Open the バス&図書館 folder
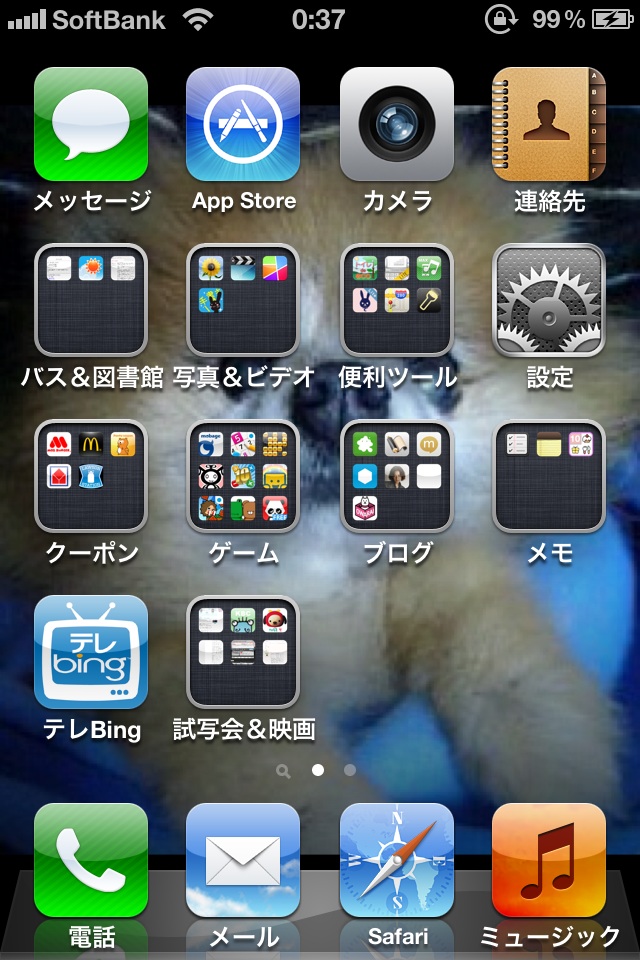 click(x=91, y=300)
